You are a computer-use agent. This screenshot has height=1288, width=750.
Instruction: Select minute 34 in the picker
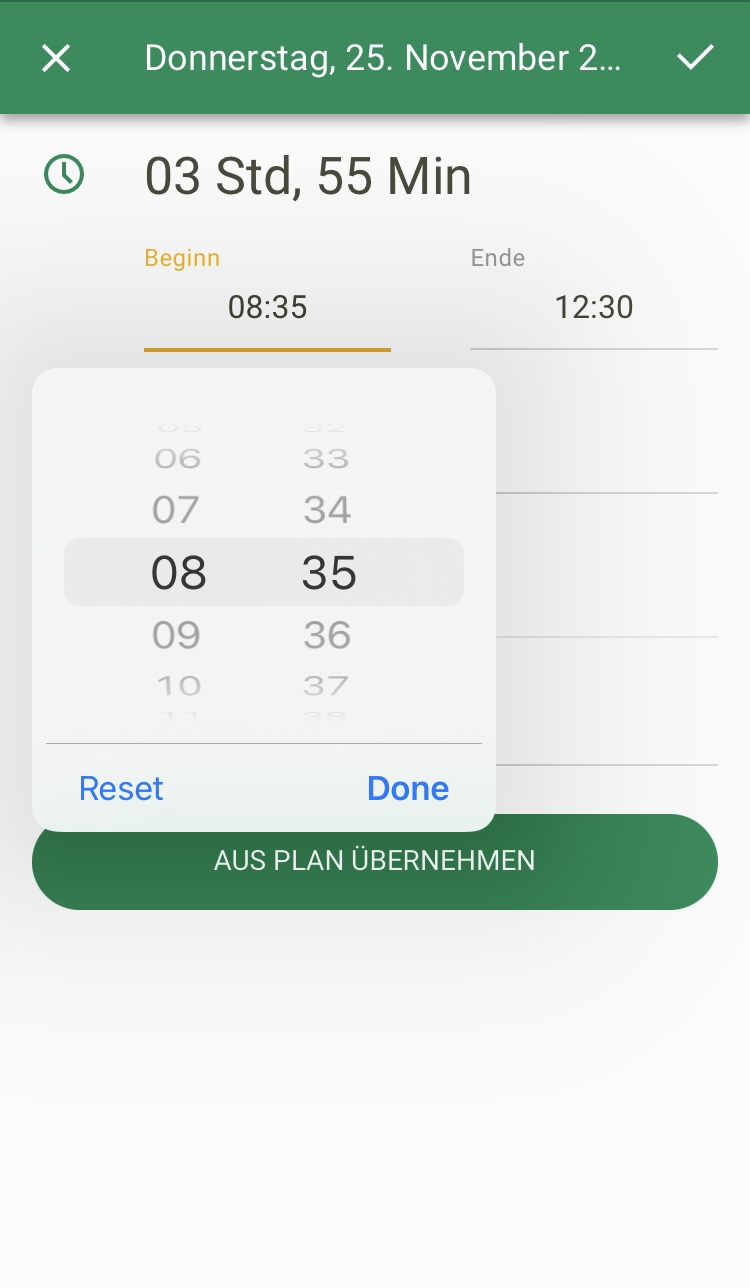click(327, 509)
